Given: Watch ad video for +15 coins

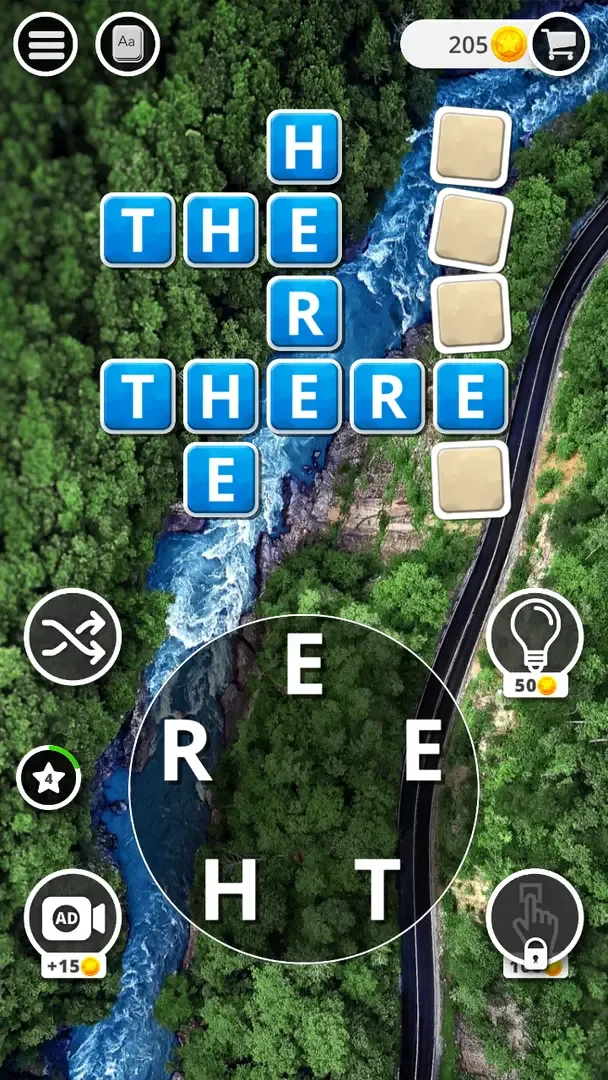Looking at the screenshot, I should point(73,918).
